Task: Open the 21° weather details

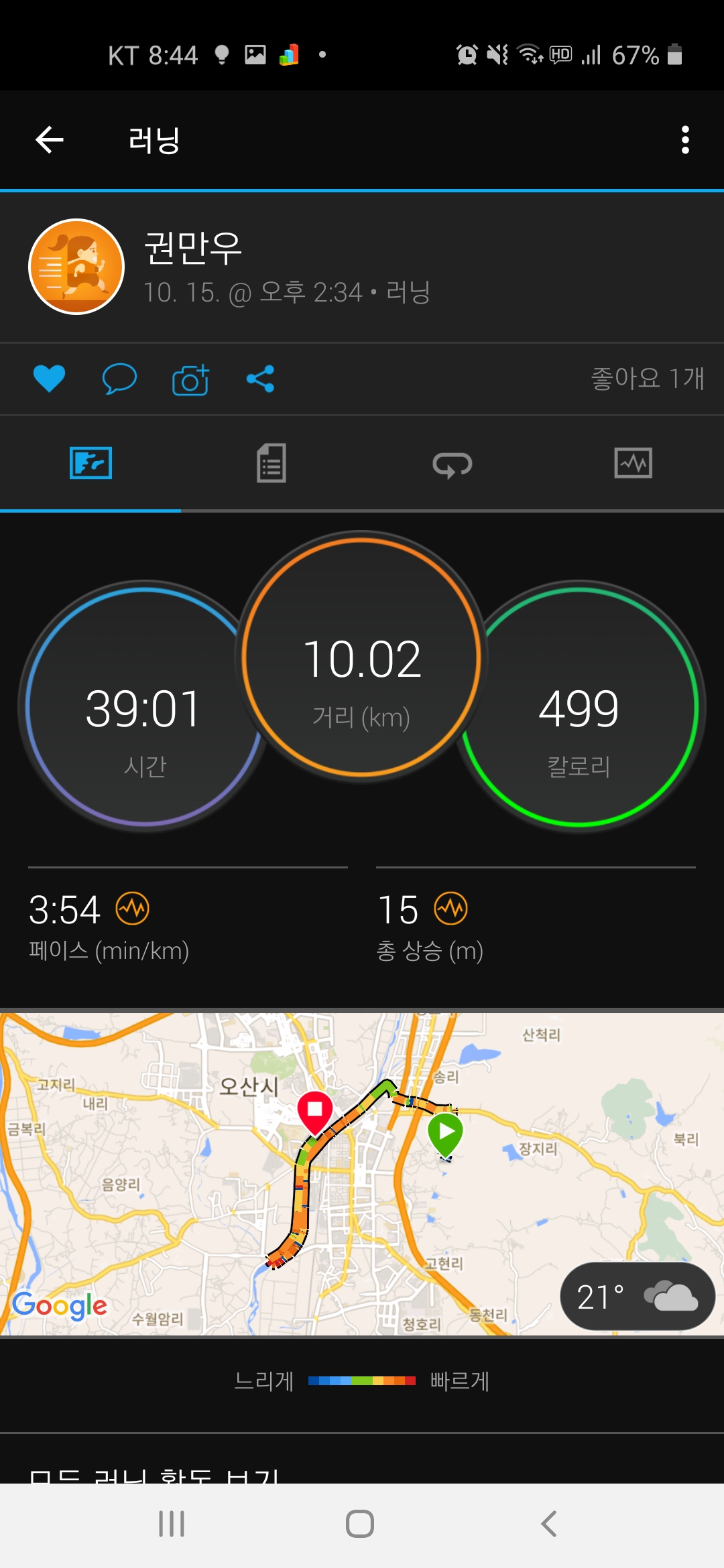Action: (x=637, y=1297)
